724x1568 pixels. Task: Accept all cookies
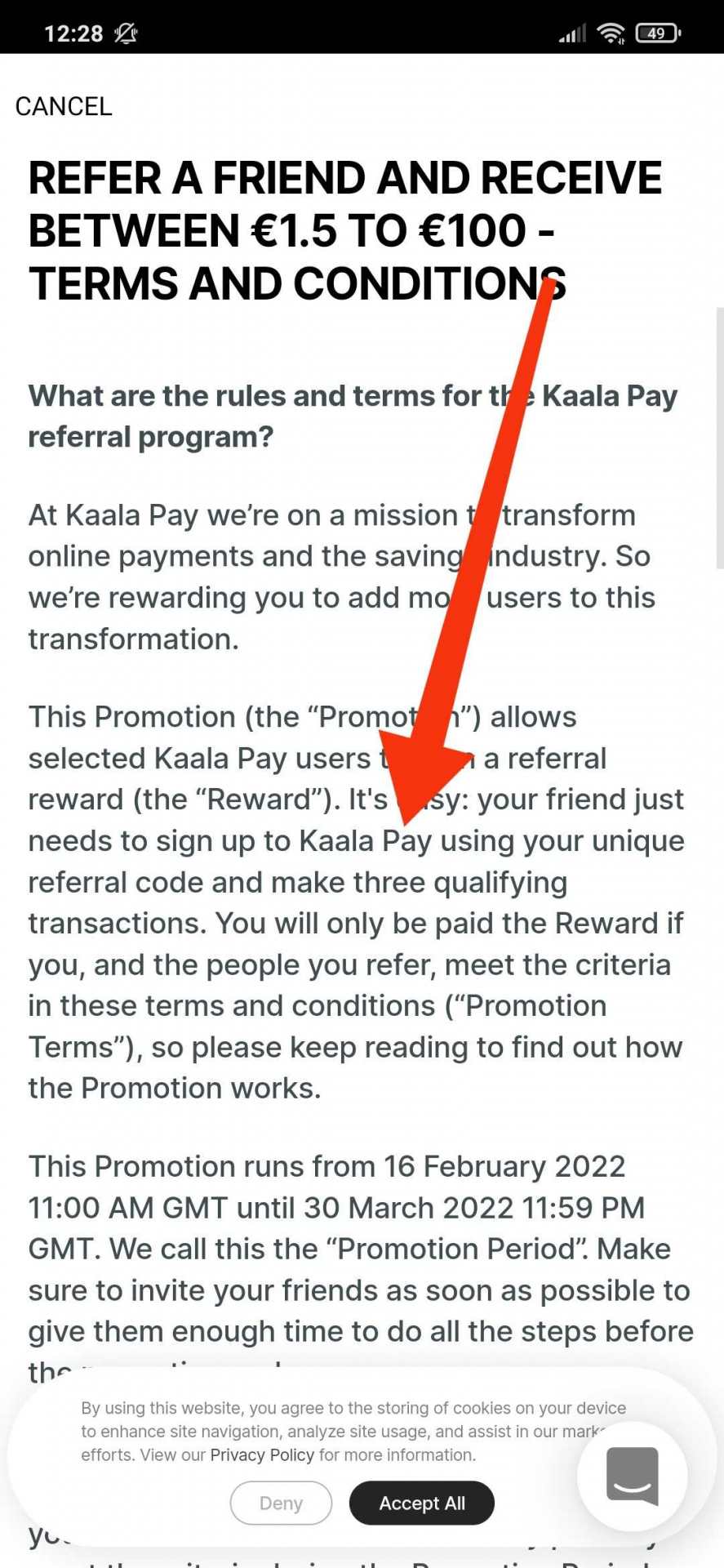point(421,1503)
